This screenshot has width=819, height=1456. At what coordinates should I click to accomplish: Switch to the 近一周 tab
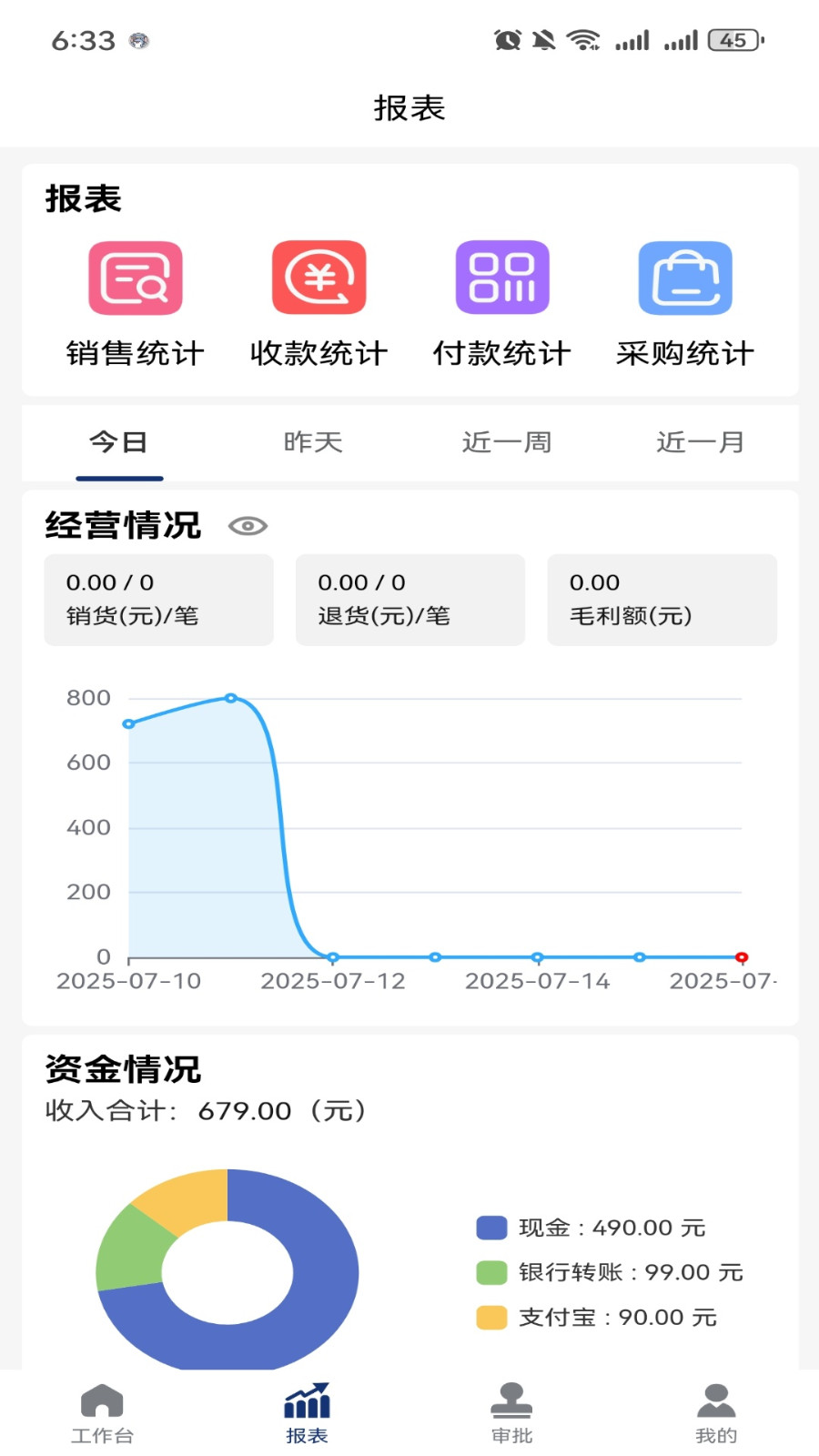pos(507,443)
